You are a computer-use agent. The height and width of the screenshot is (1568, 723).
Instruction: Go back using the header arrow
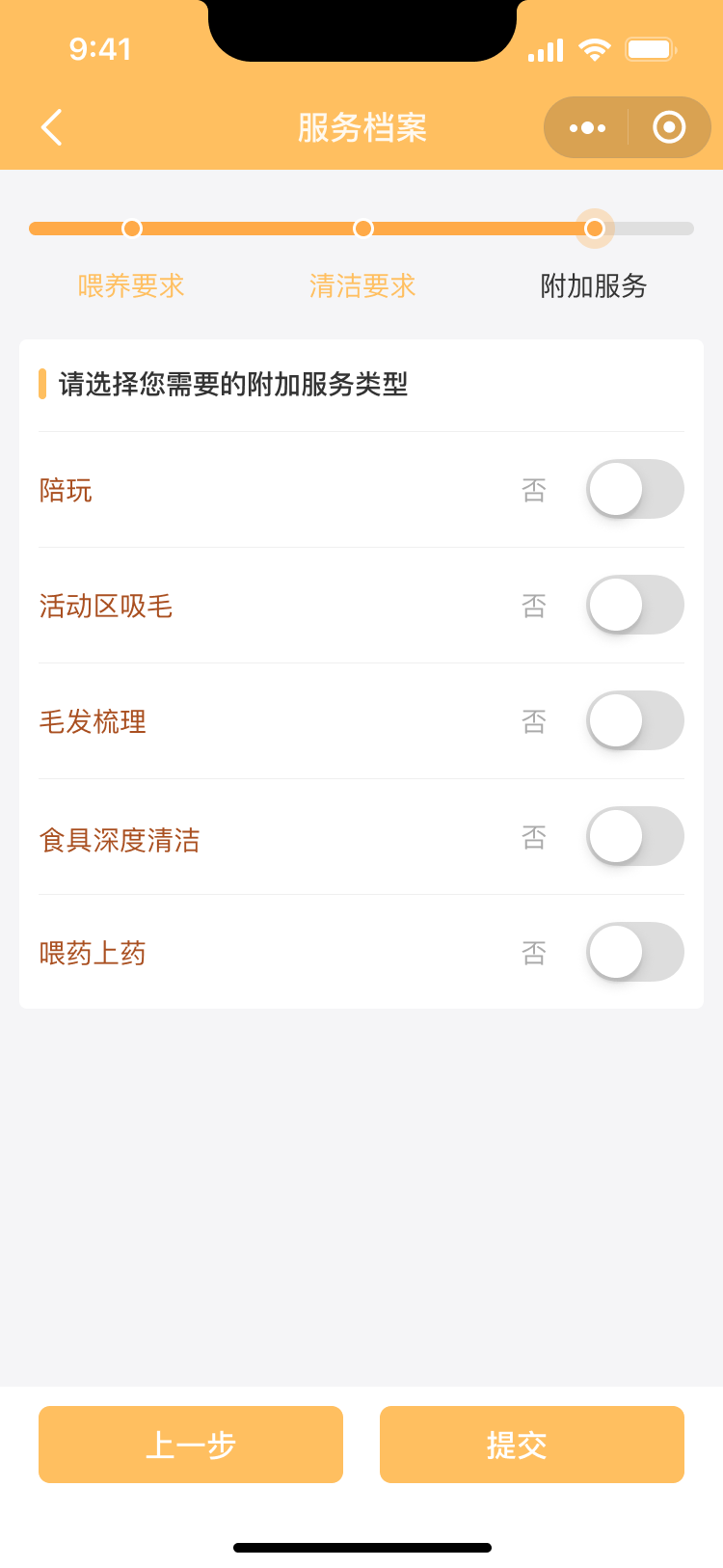pos(52,127)
